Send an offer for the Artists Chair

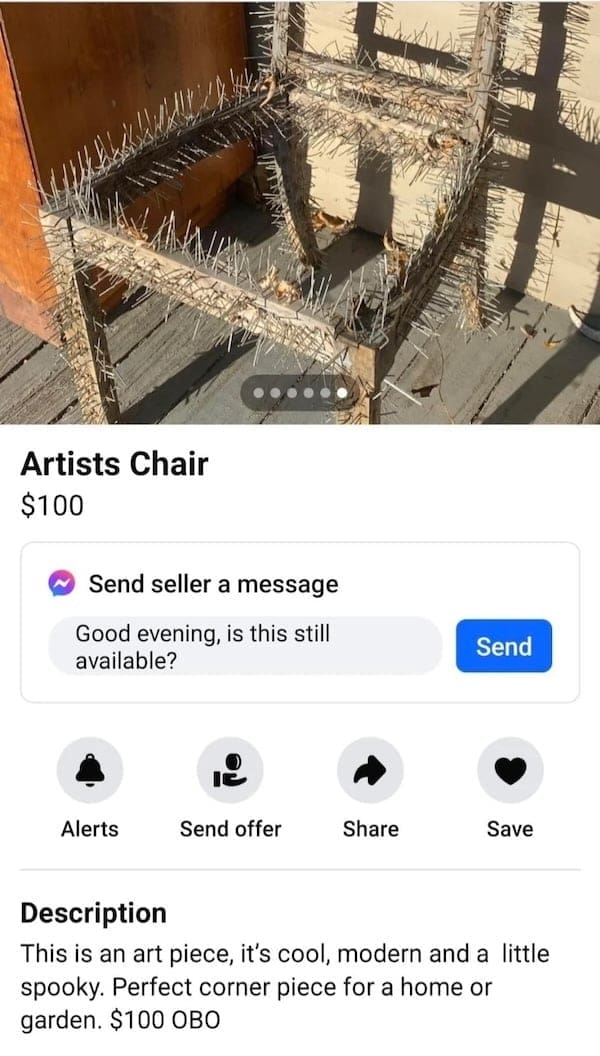click(x=231, y=770)
